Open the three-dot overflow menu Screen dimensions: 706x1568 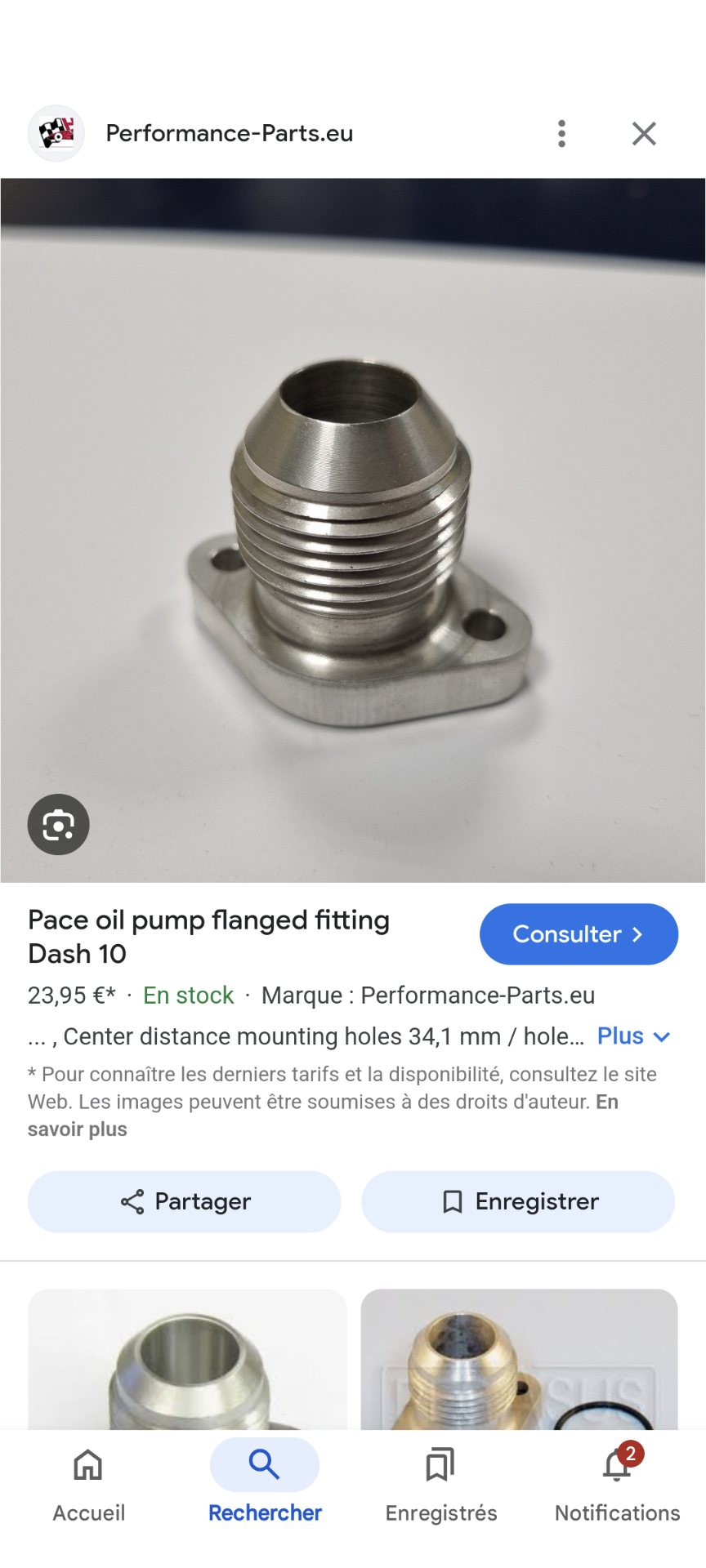(561, 133)
